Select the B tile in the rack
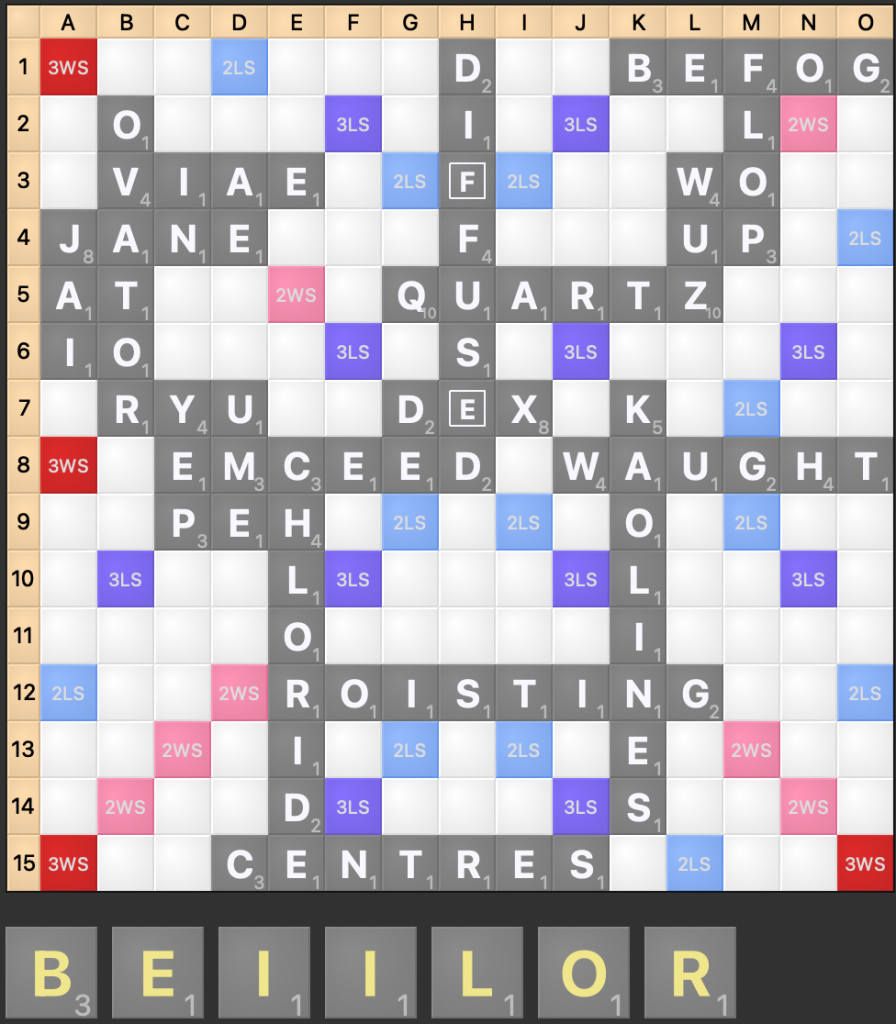 coord(51,973)
